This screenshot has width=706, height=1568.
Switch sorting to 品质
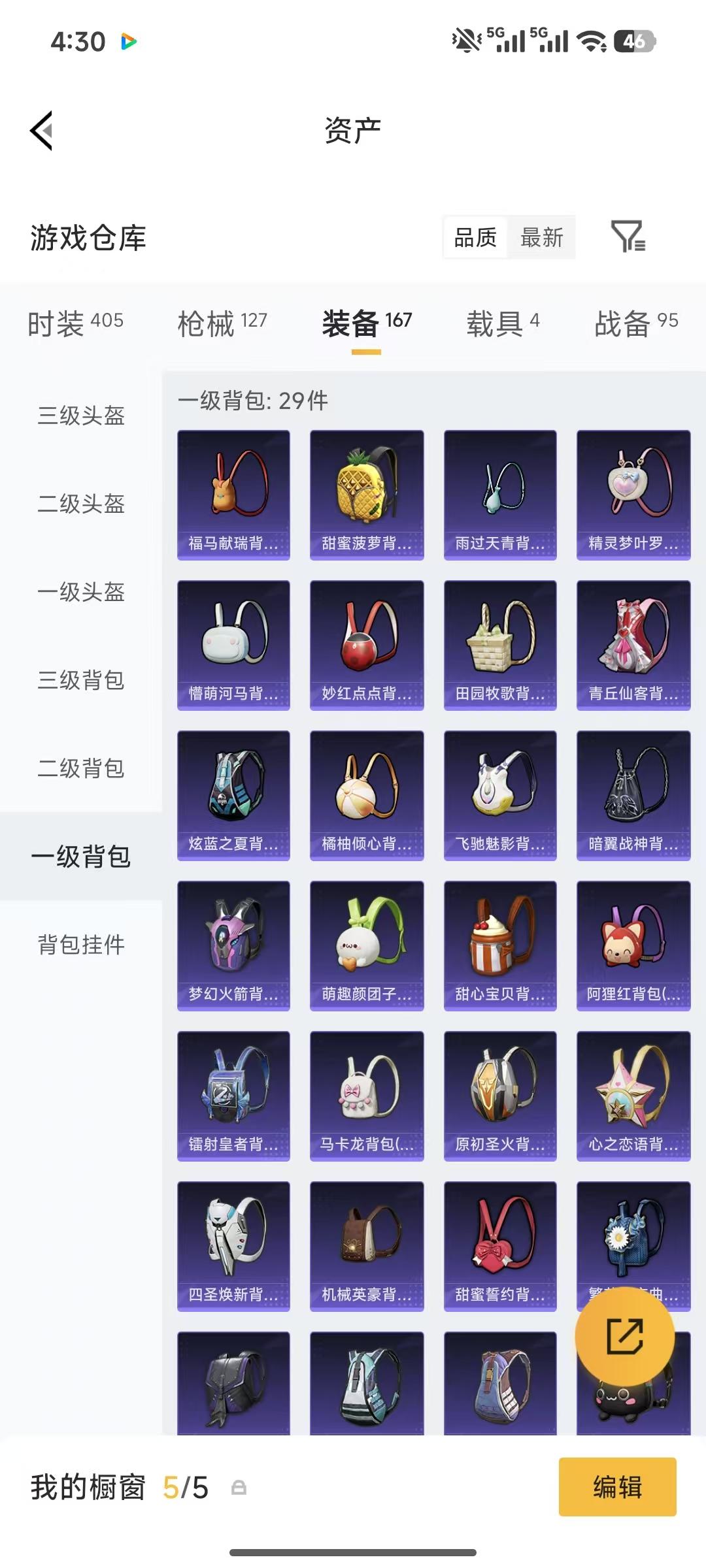(474, 238)
